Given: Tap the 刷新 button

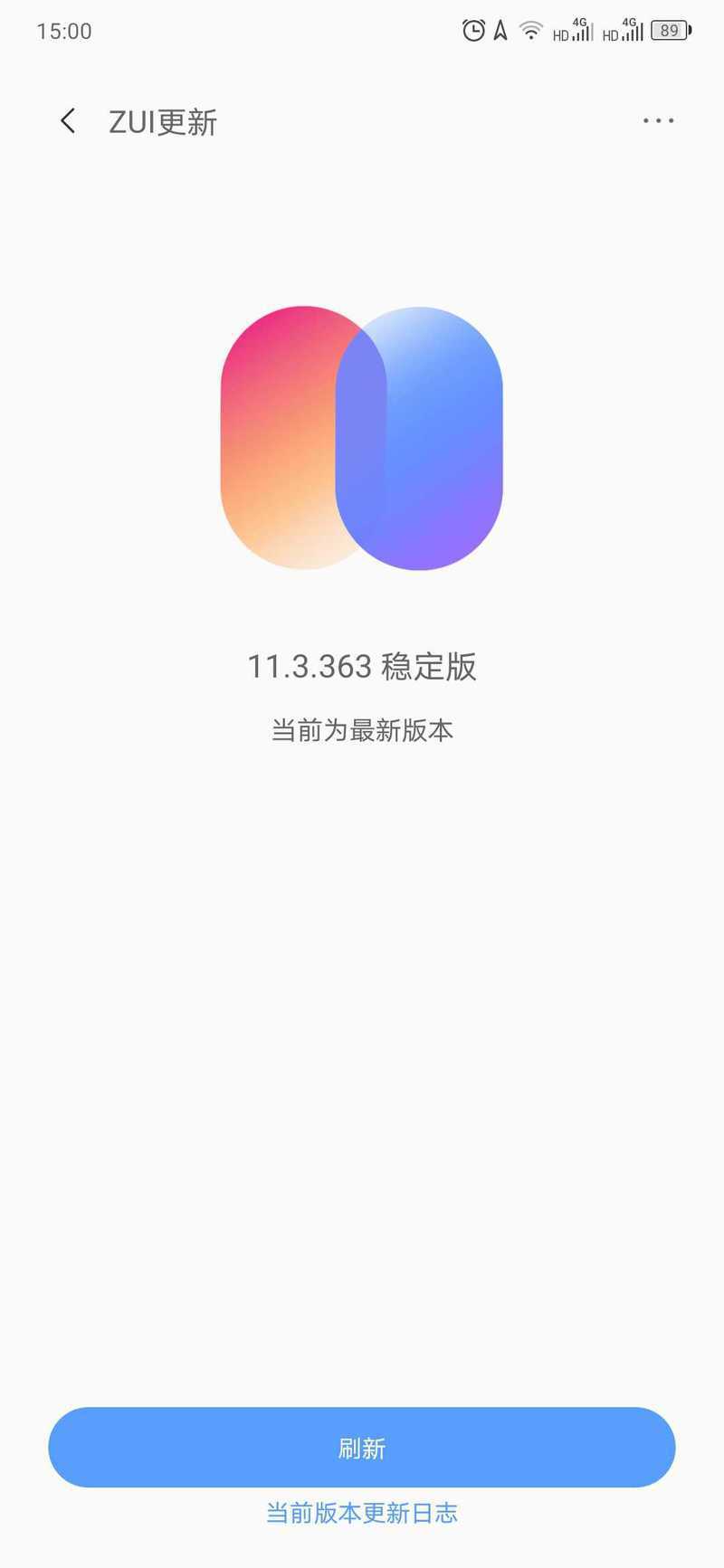Looking at the screenshot, I should (x=362, y=1448).
